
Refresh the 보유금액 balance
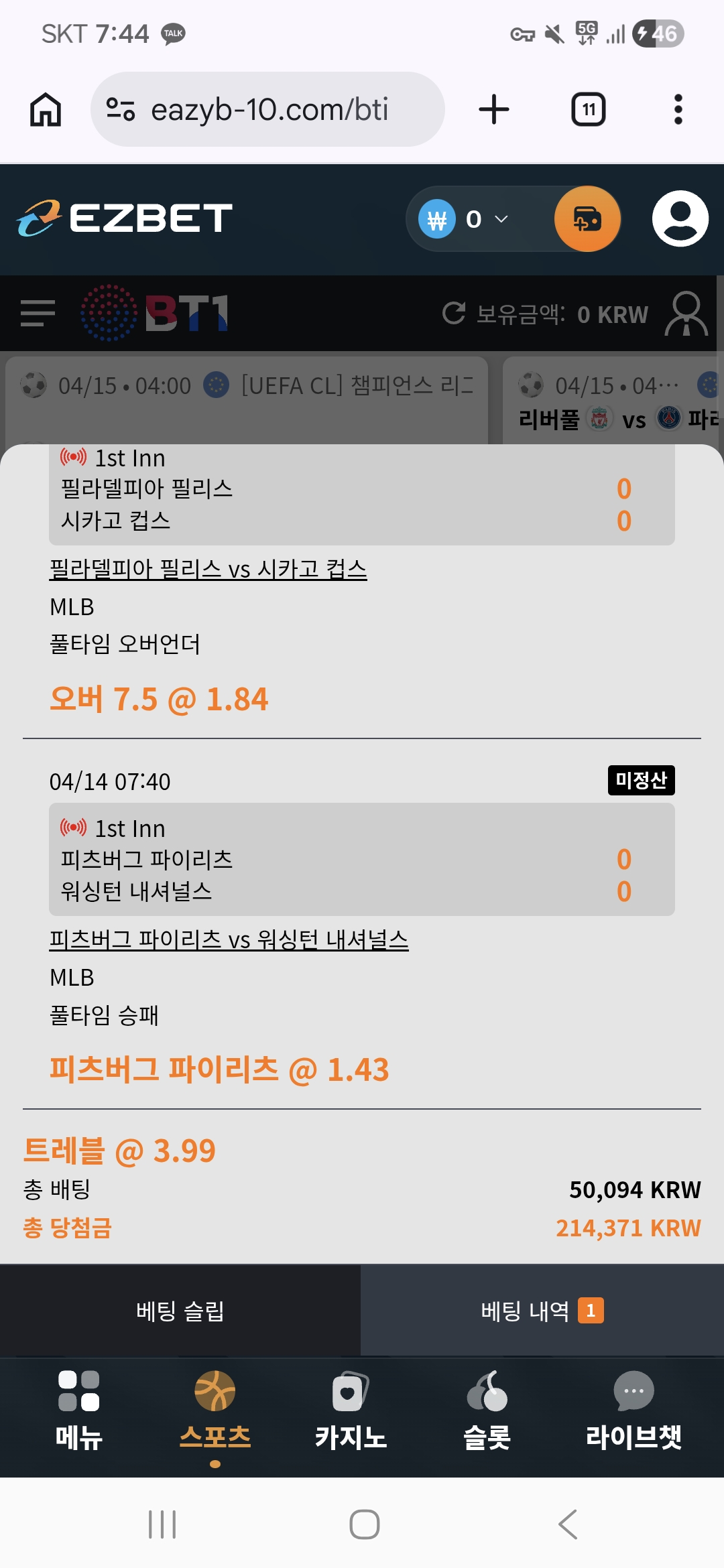click(454, 313)
